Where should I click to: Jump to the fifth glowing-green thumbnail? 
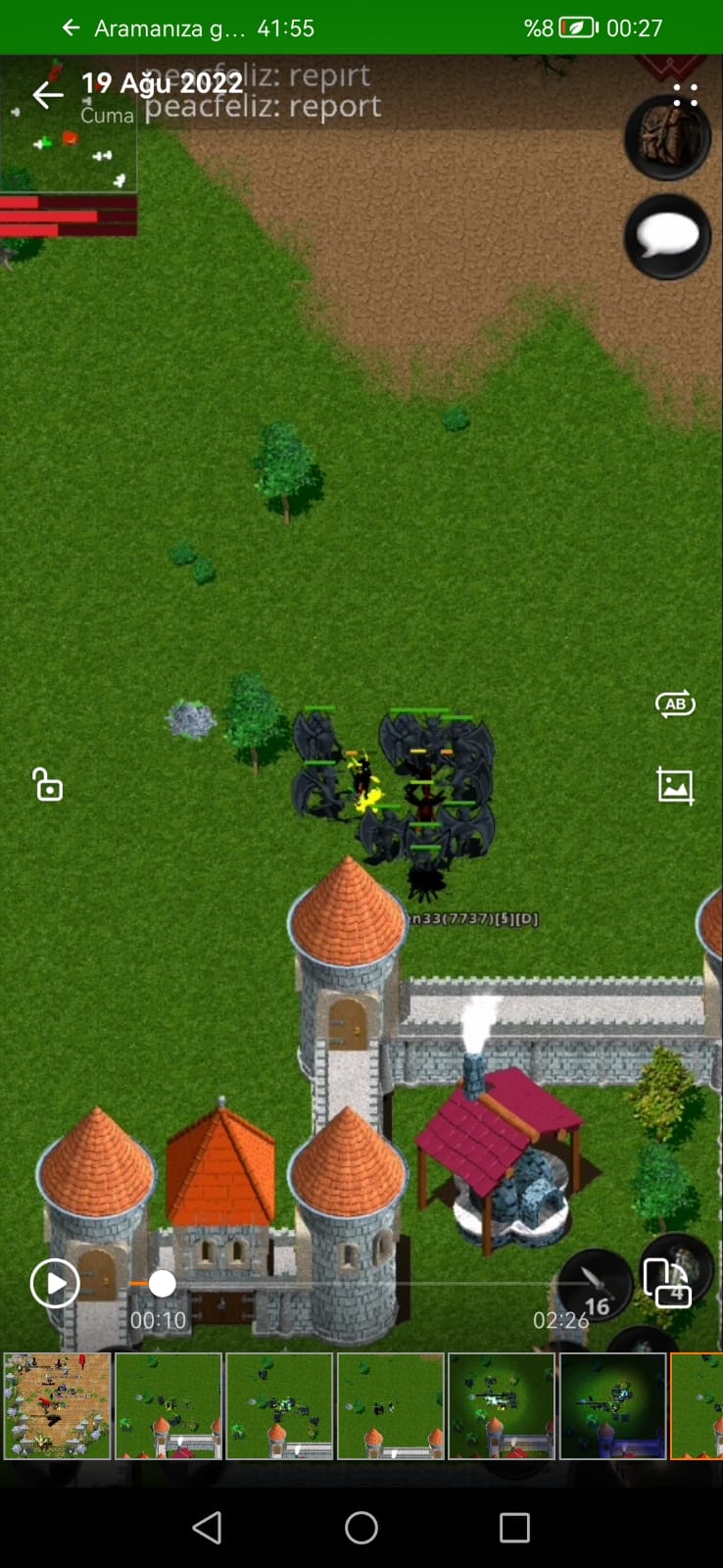(x=502, y=1405)
